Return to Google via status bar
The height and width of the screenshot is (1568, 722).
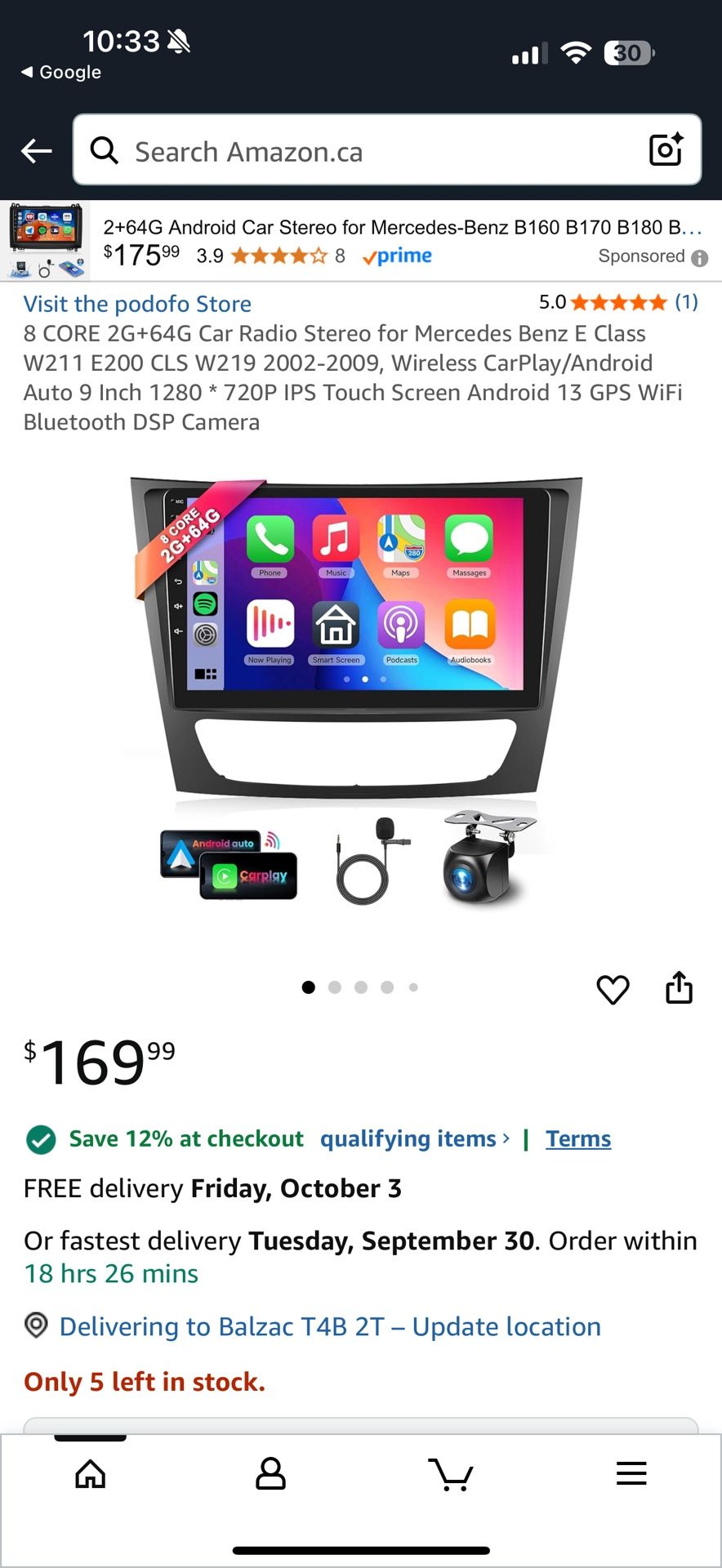61,72
